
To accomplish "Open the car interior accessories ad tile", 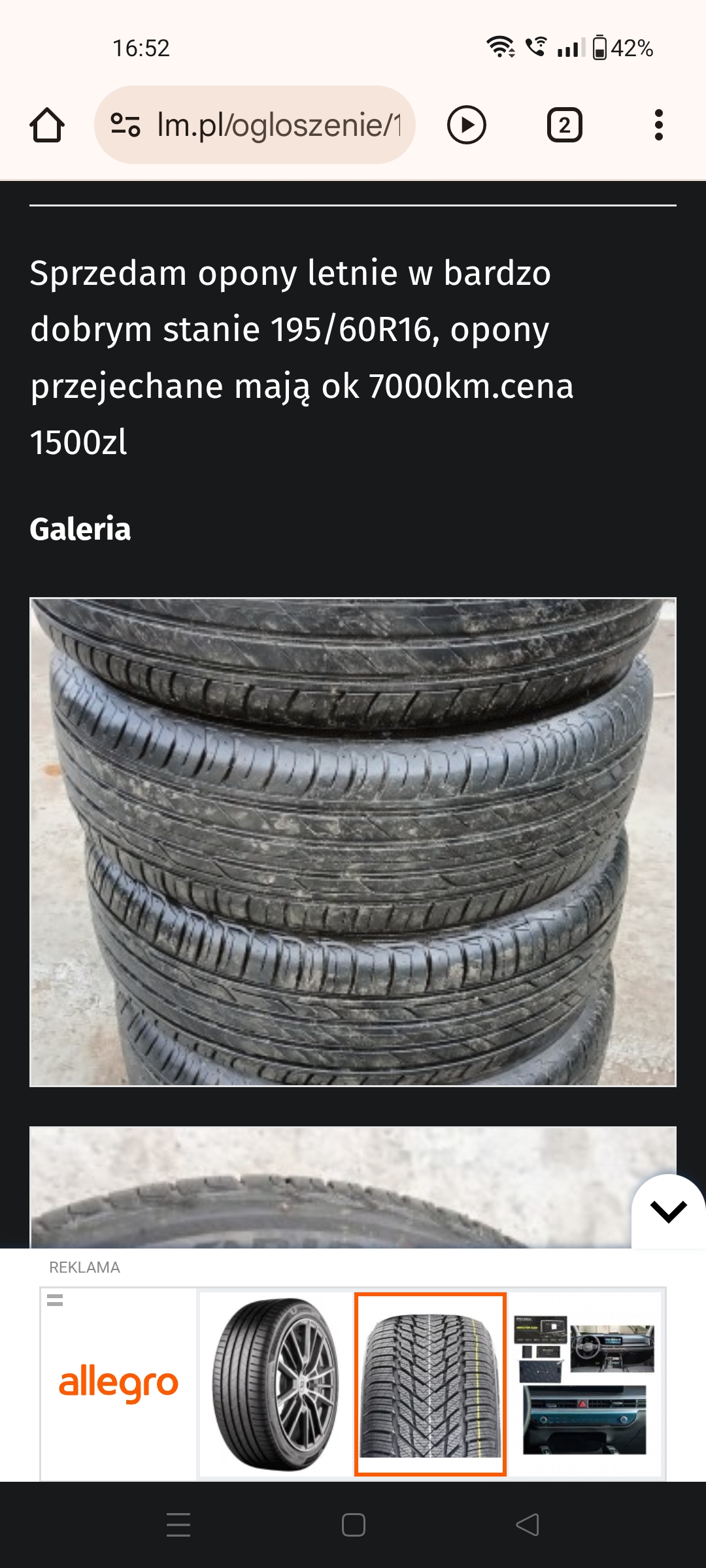I will tap(586, 1384).
